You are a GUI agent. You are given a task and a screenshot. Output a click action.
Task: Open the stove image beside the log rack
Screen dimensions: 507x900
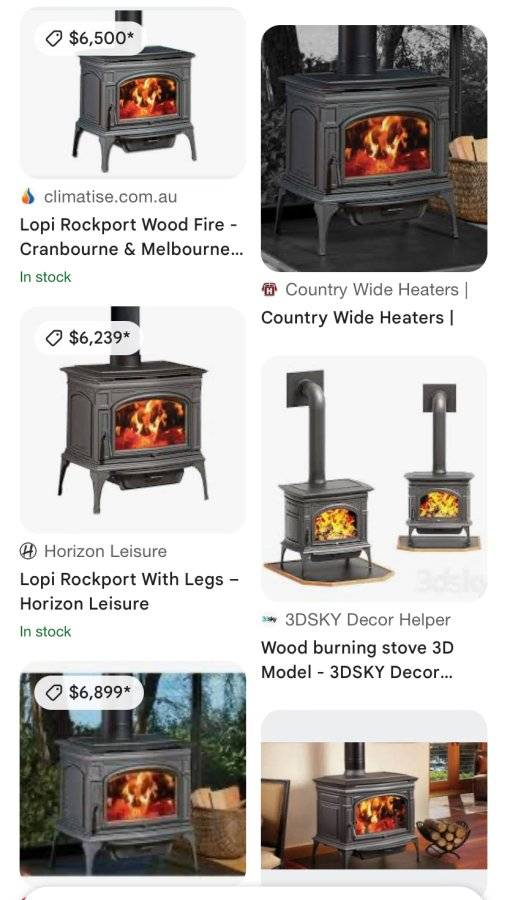click(374, 798)
